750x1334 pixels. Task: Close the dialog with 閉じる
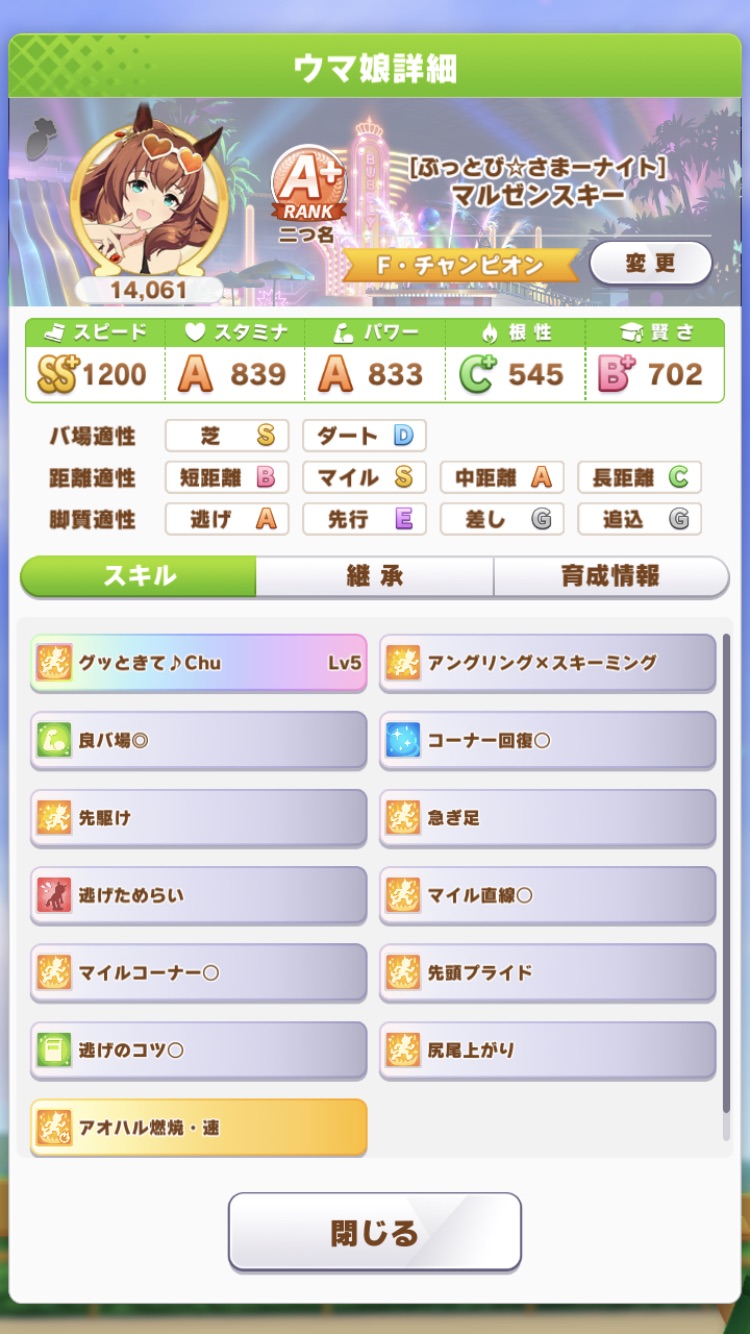pyautogui.click(x=375, y=1232)
